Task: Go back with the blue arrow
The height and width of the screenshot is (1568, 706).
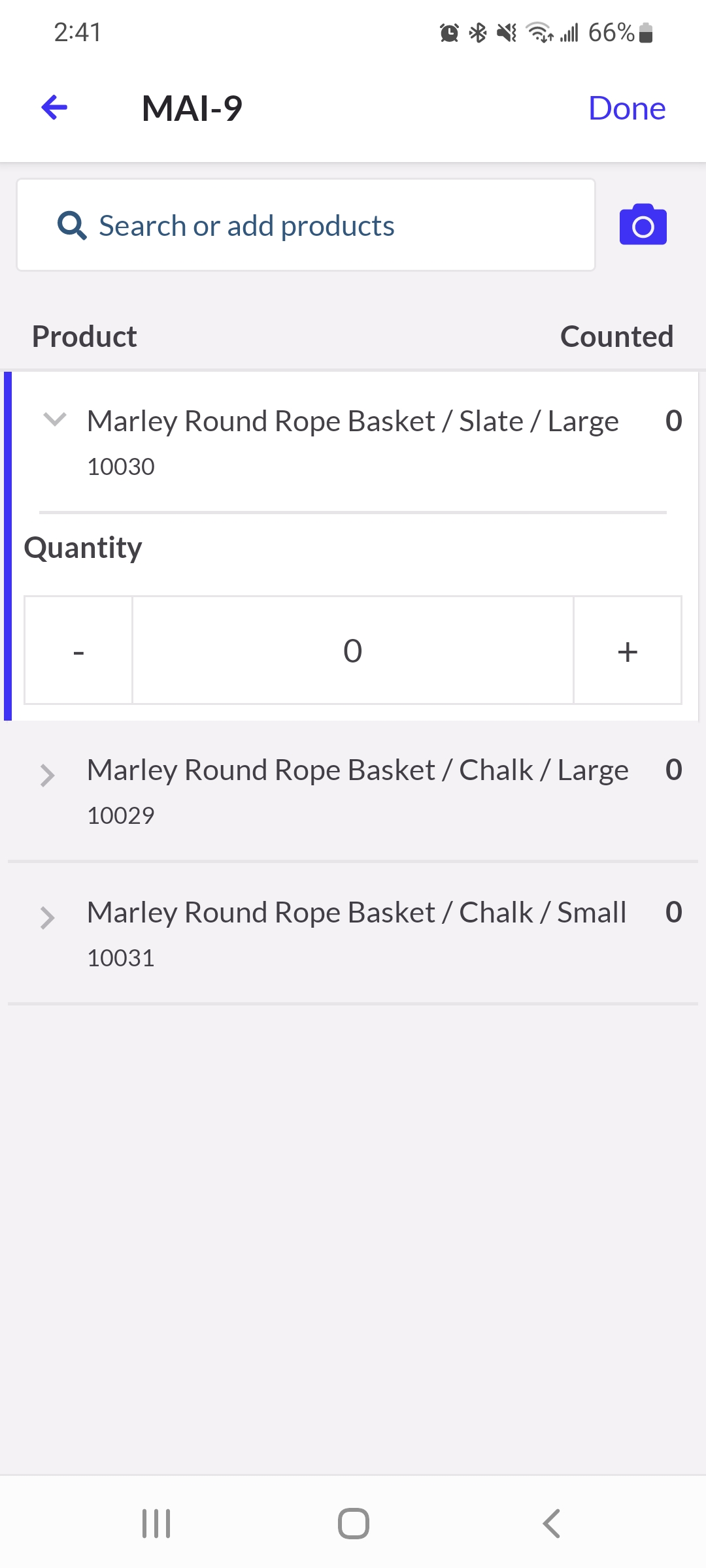Action: coord(55,108)
